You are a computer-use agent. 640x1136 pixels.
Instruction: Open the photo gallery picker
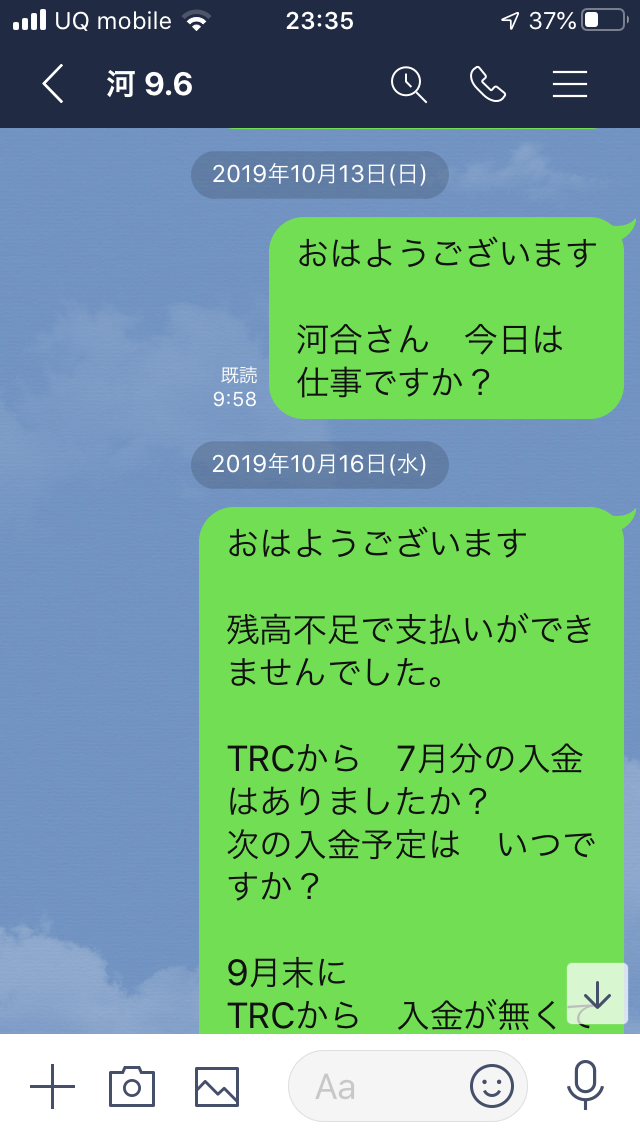tap(216, 1085)
